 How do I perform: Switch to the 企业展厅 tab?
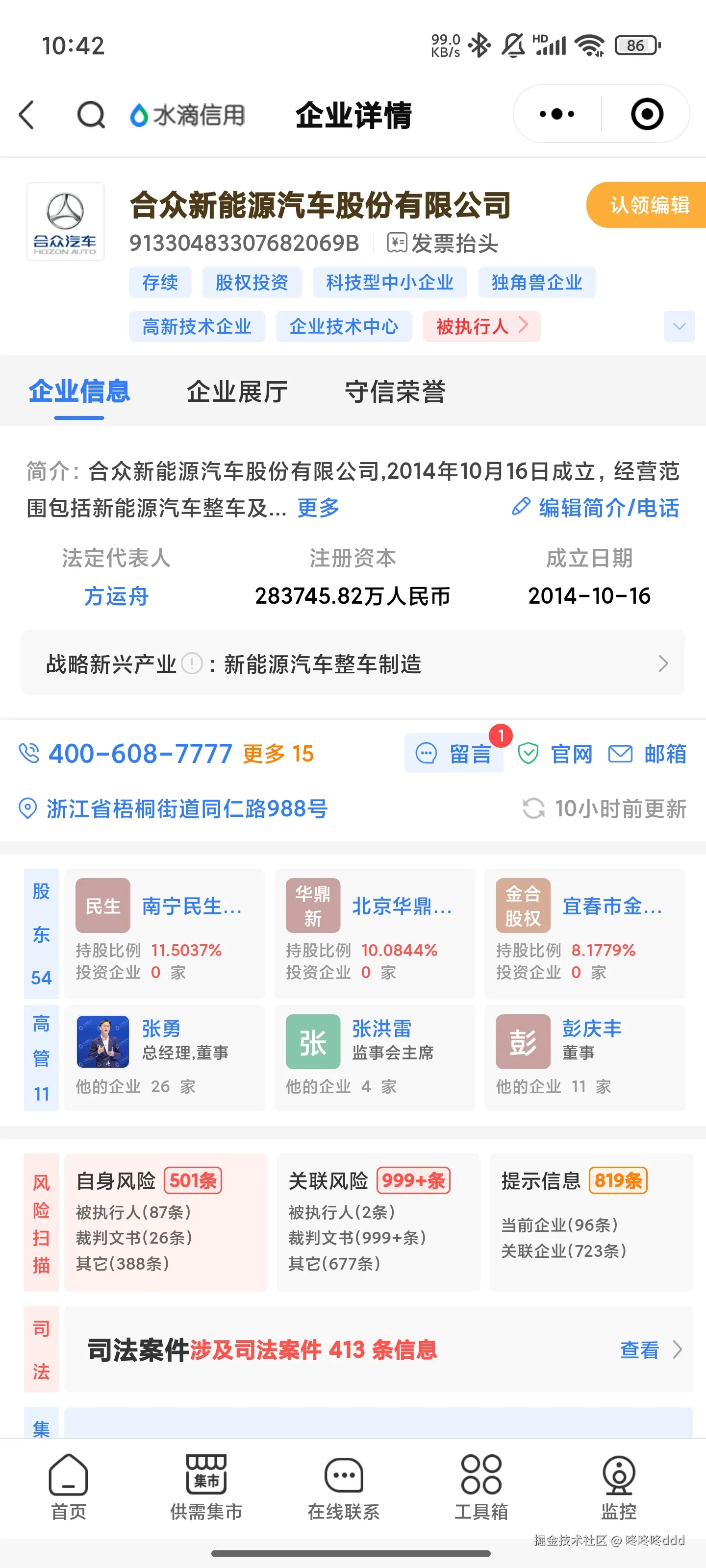point(237,392)
